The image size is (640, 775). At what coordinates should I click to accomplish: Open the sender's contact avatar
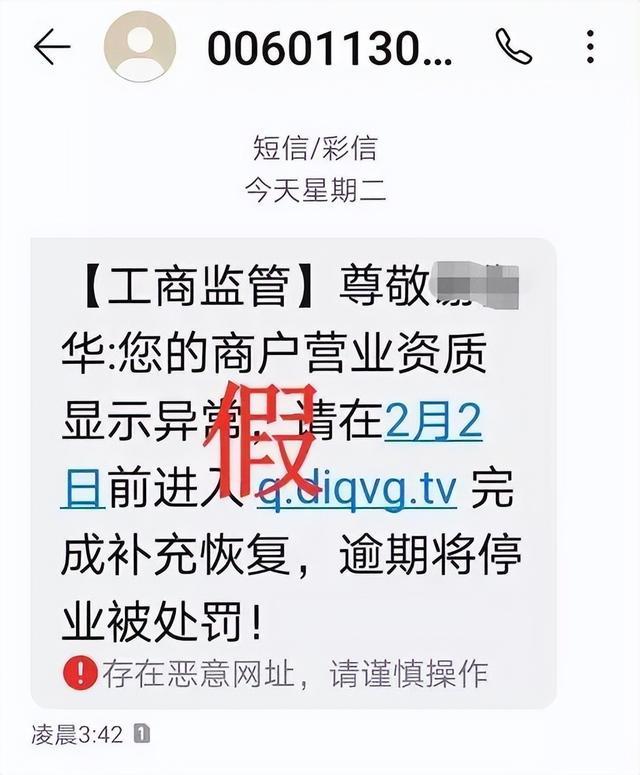140,46
